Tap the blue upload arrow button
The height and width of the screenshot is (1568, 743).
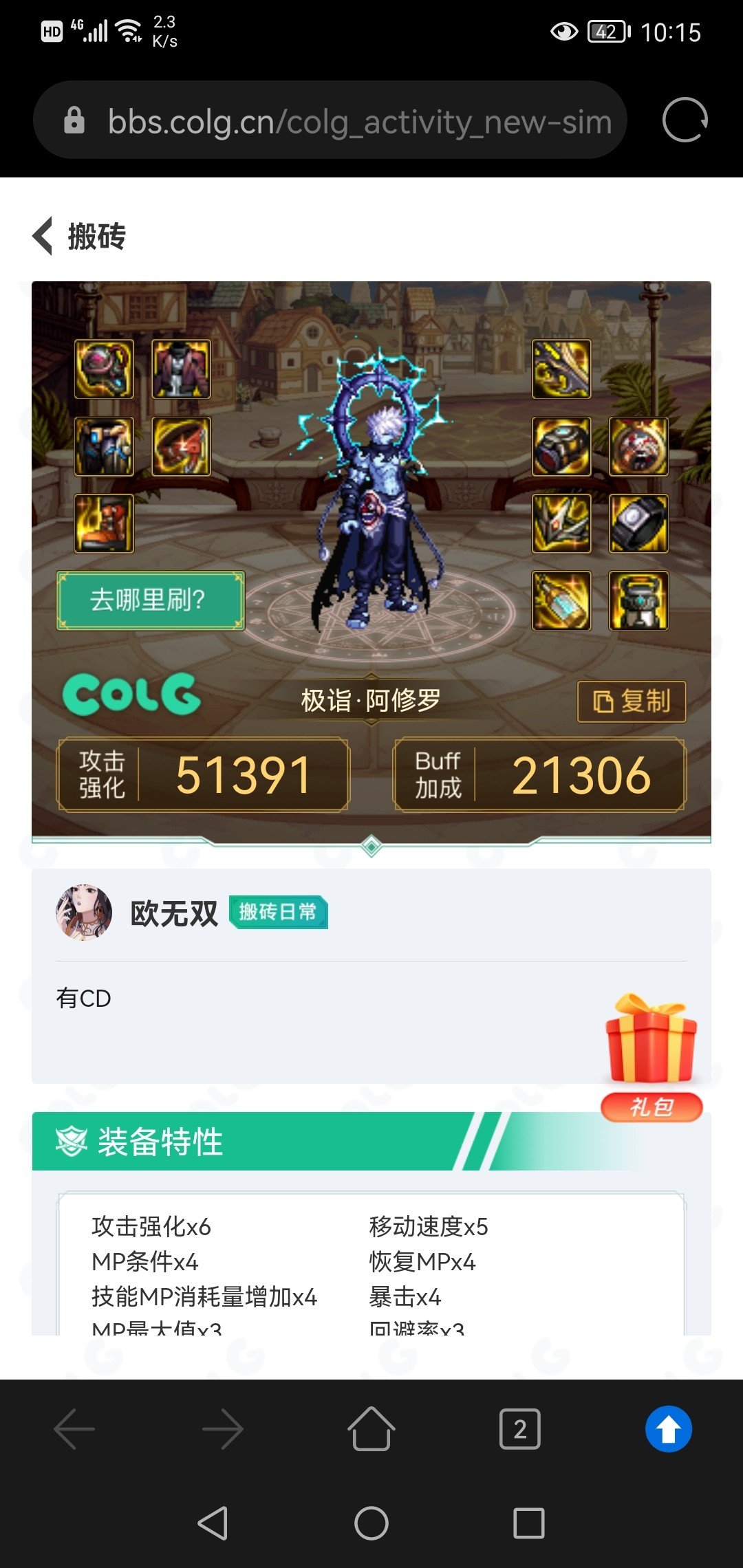[668, 1429]
